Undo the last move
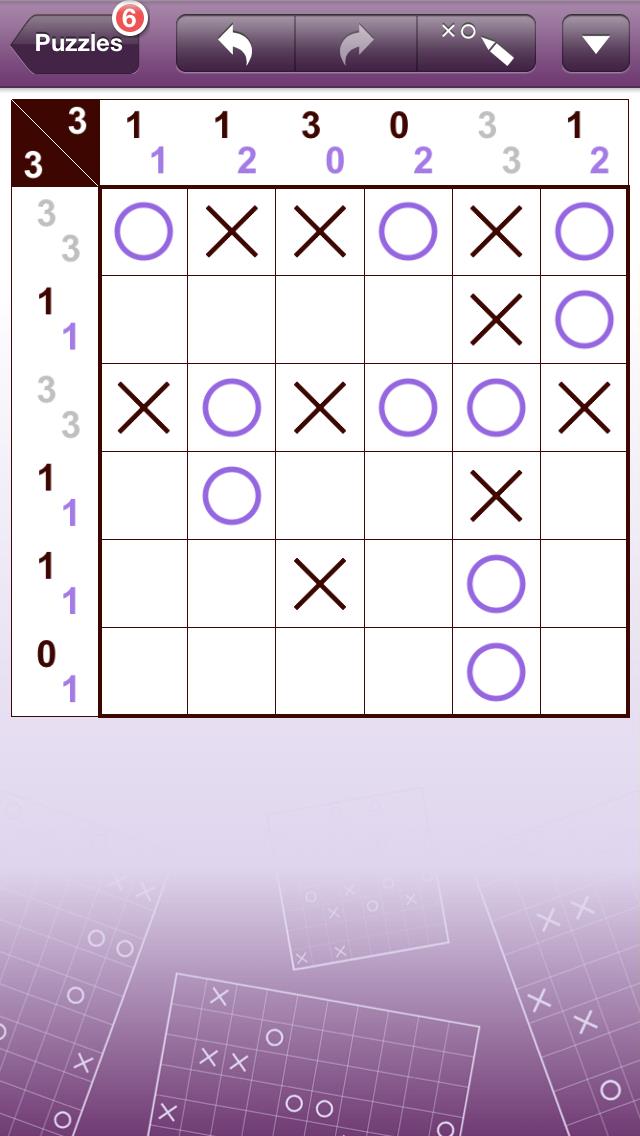This screenshot has width=640, height=1136. click(236, 44)
